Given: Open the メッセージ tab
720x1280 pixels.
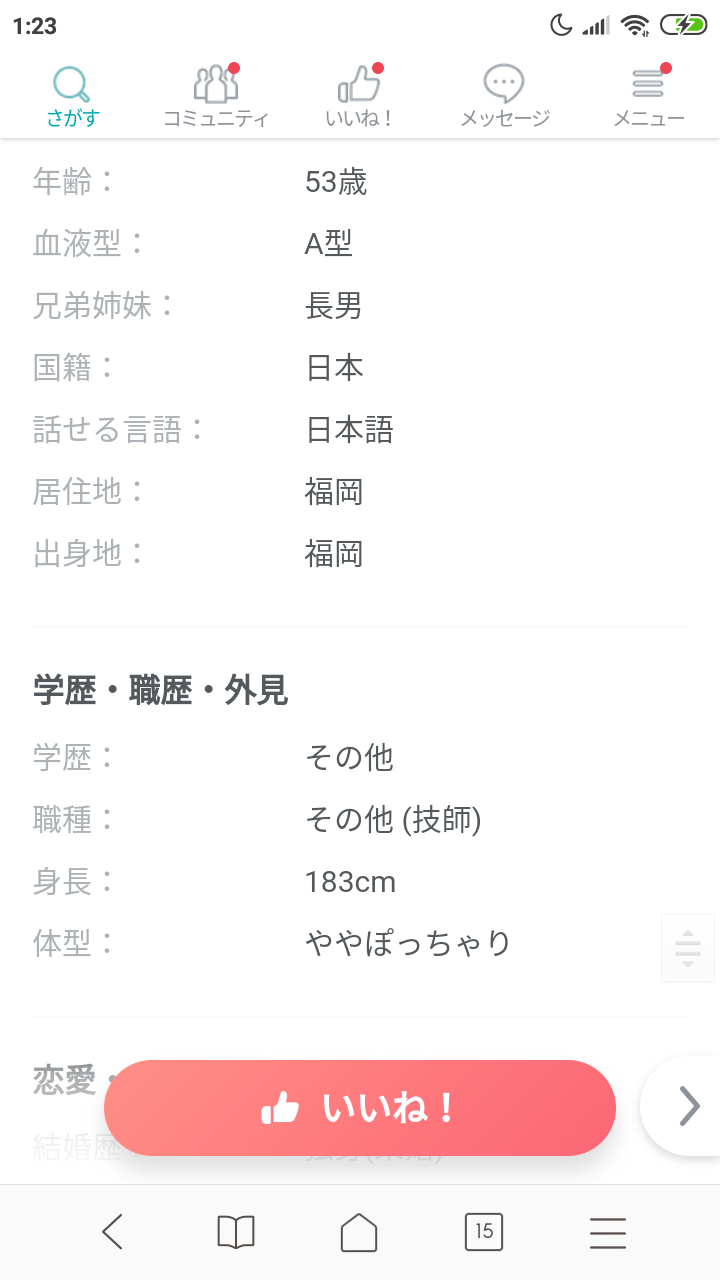Looking at the screenshot, I should (x=504, y=97).
